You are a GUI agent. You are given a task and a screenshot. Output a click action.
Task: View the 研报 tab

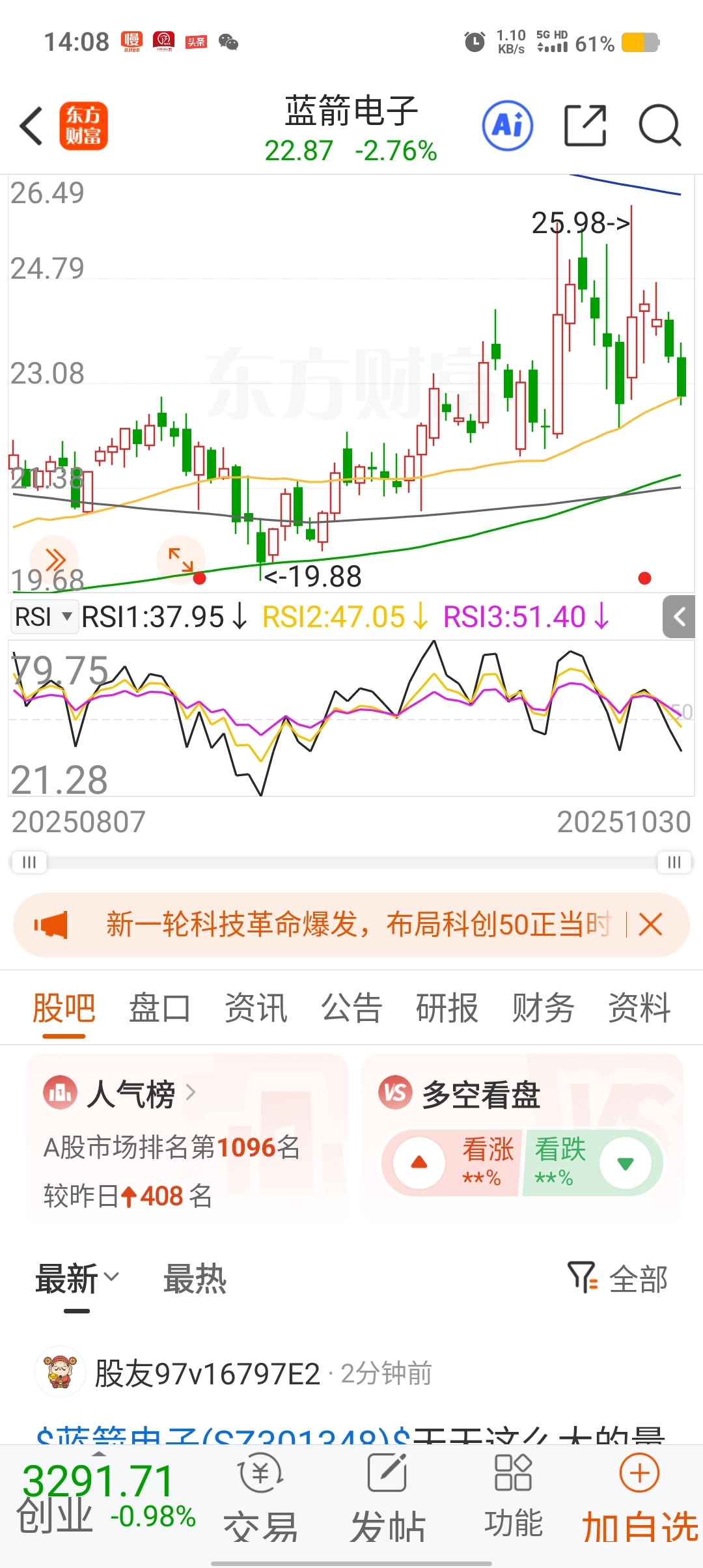click(x=447, y=1008)
